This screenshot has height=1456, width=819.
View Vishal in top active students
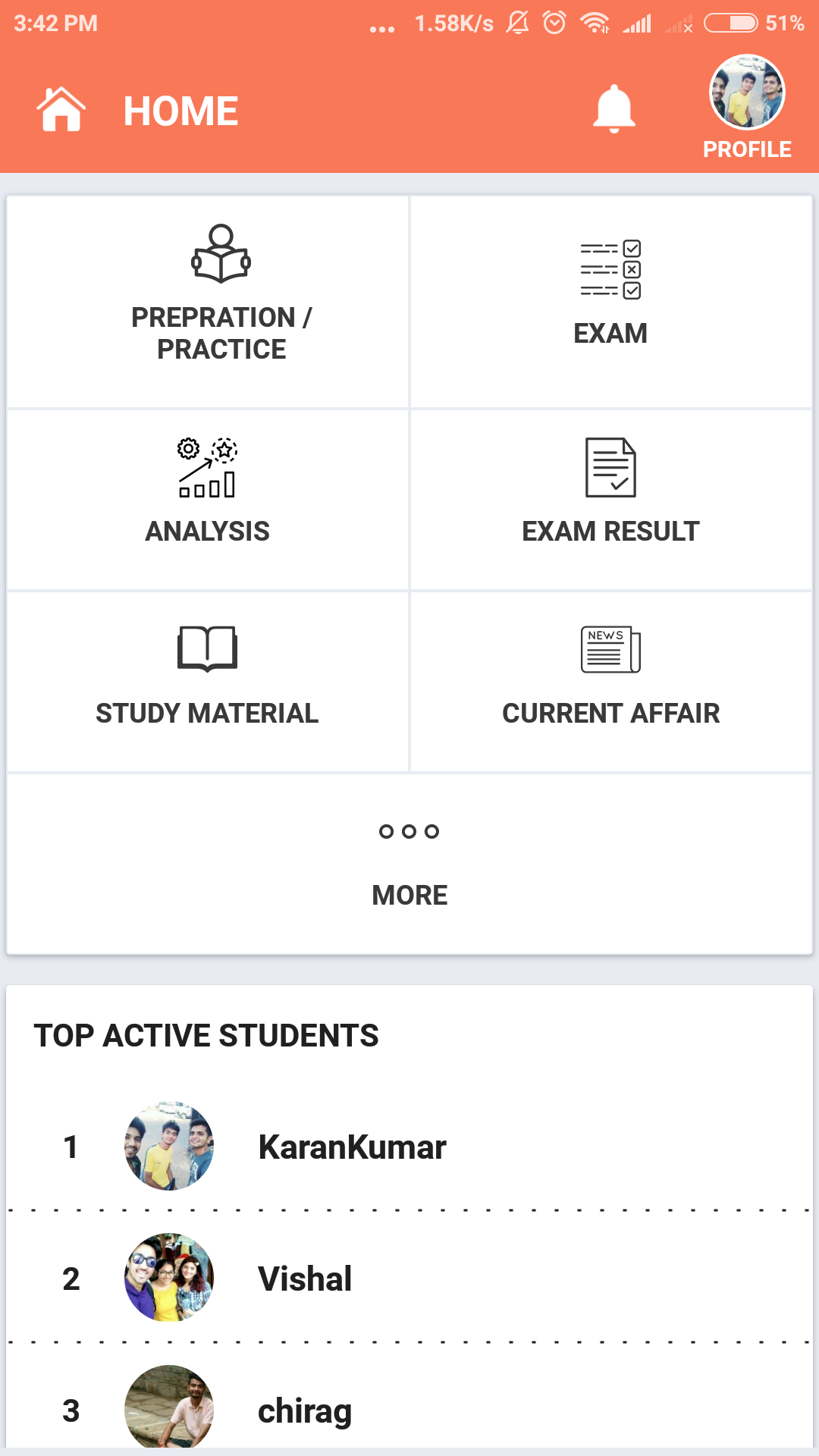click(x=409, y=1278)
